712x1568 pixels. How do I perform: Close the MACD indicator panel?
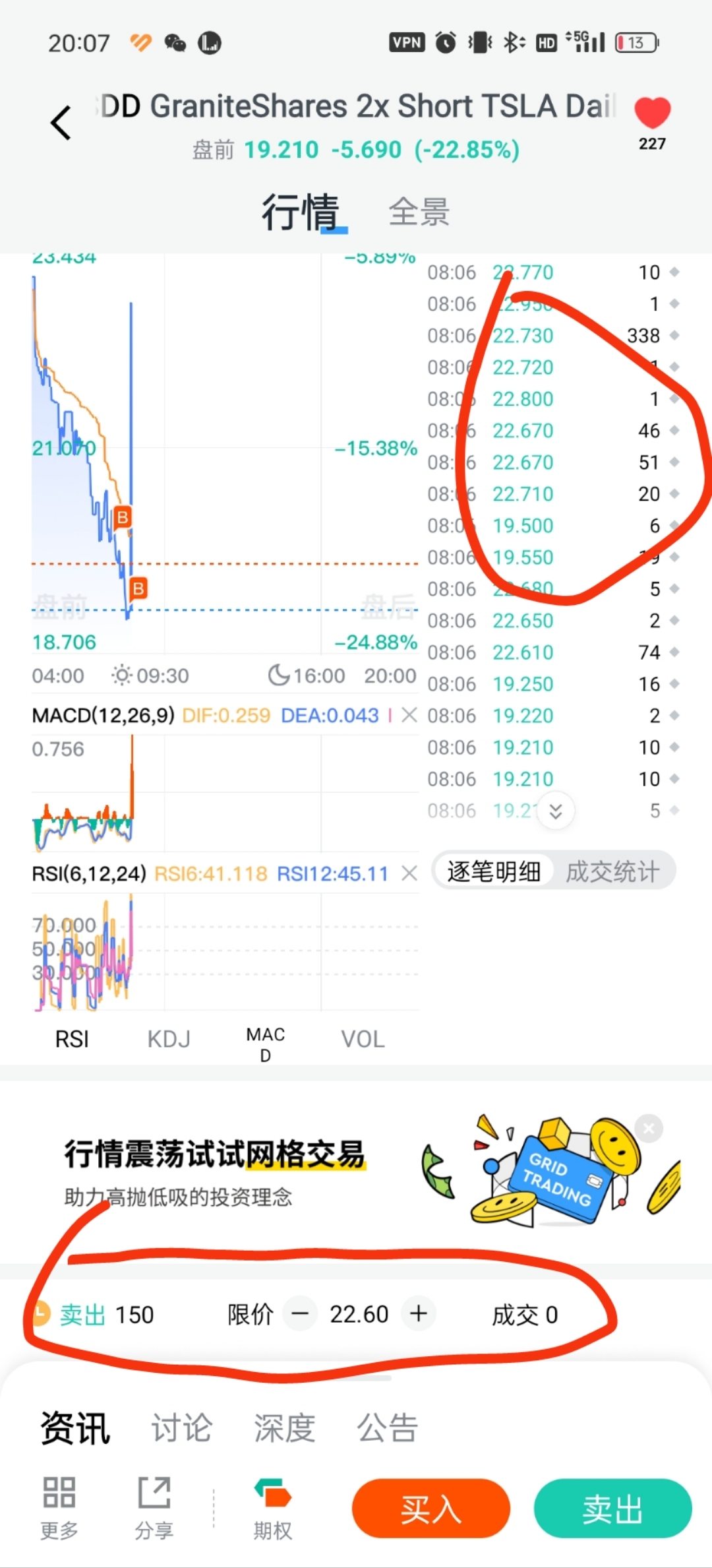[x=409, y=715]
